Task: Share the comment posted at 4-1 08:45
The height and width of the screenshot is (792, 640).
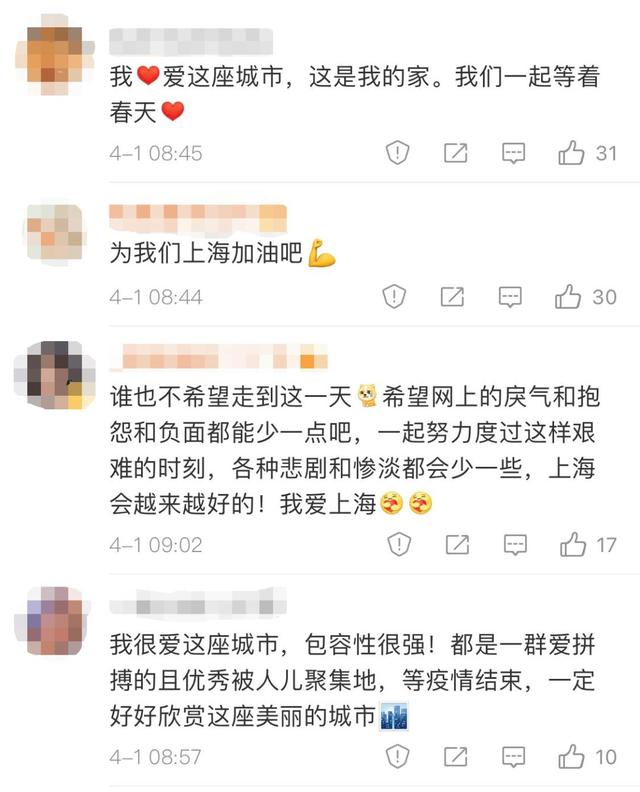Action: tap(455, 153)
